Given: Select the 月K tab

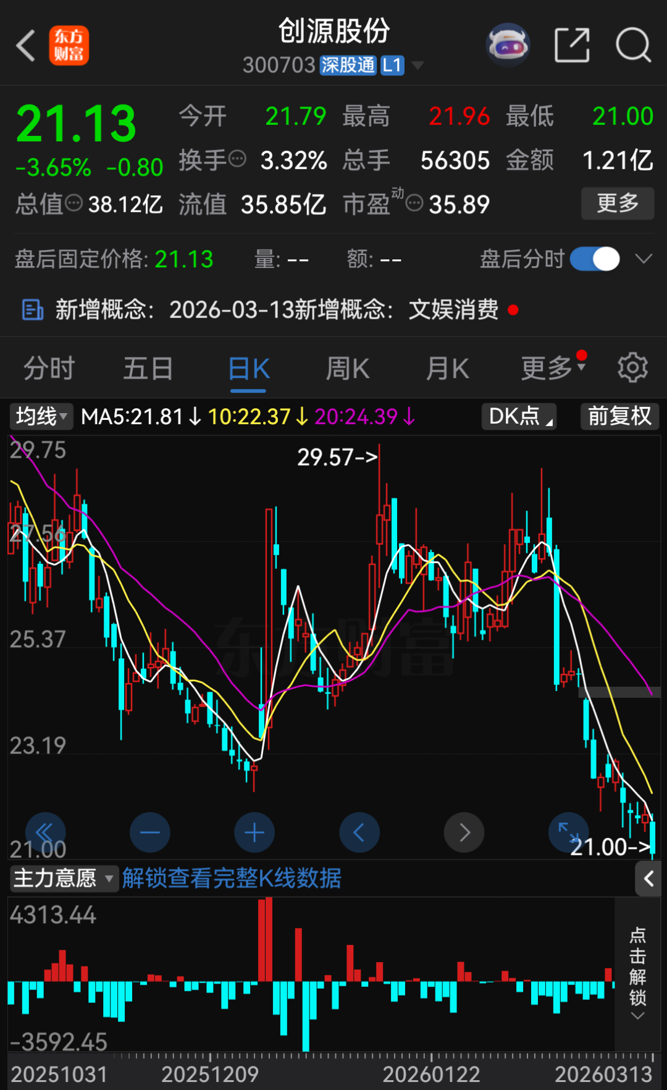Looking at the screenshot, I should click(447, 368).
